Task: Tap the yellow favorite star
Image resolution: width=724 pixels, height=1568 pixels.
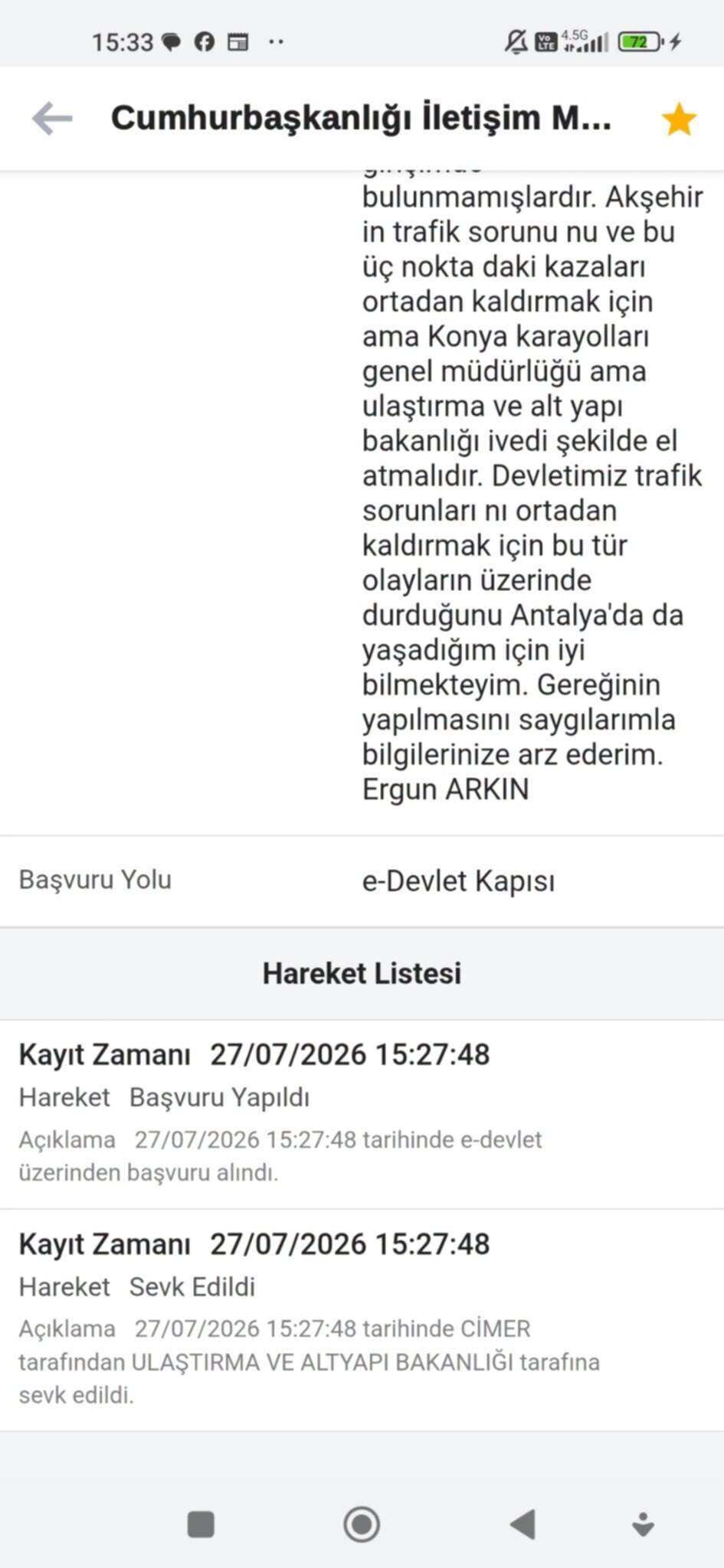Action: [678, 120]
